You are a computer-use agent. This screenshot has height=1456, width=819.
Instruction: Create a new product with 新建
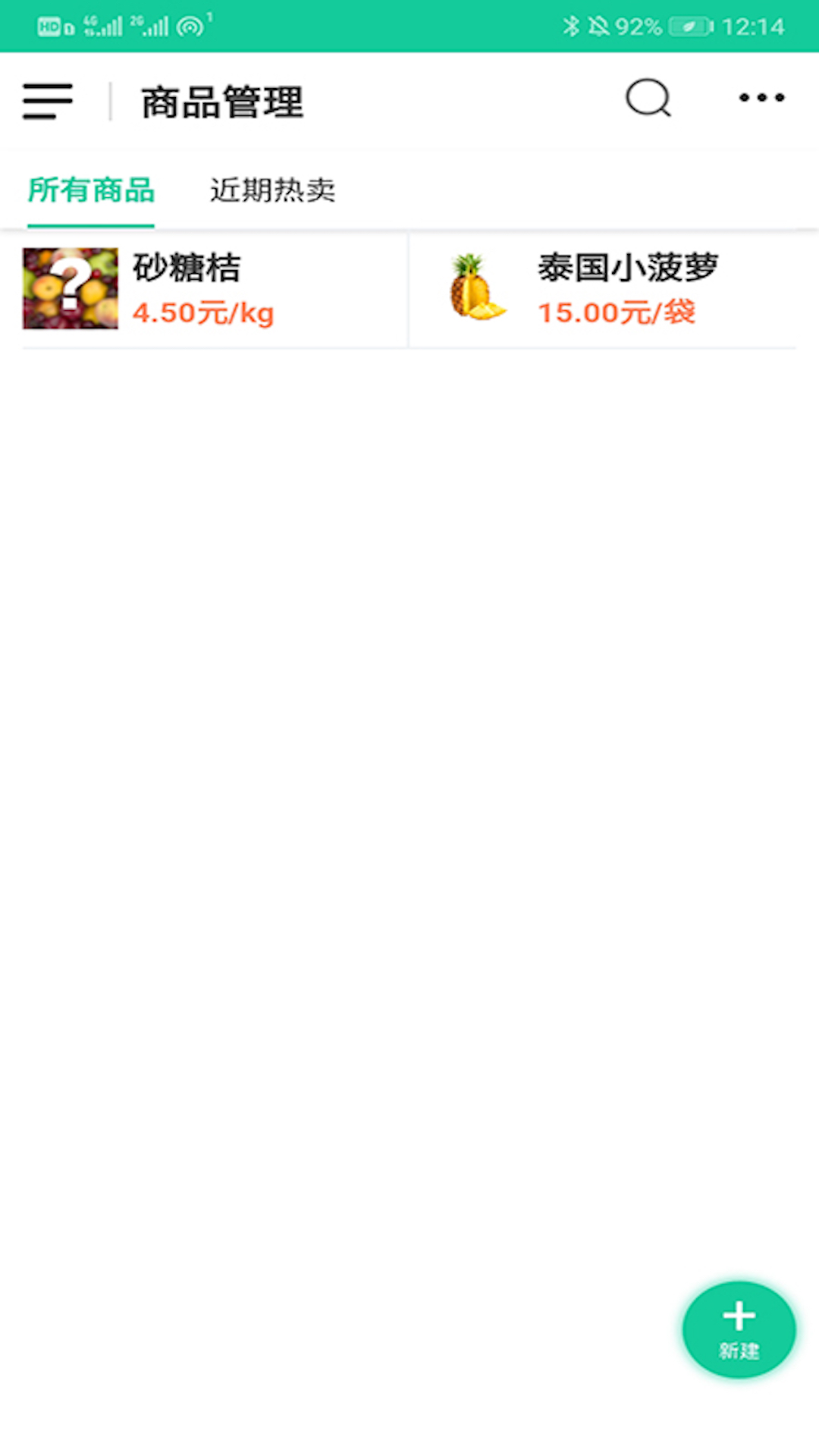point(739,1329)
